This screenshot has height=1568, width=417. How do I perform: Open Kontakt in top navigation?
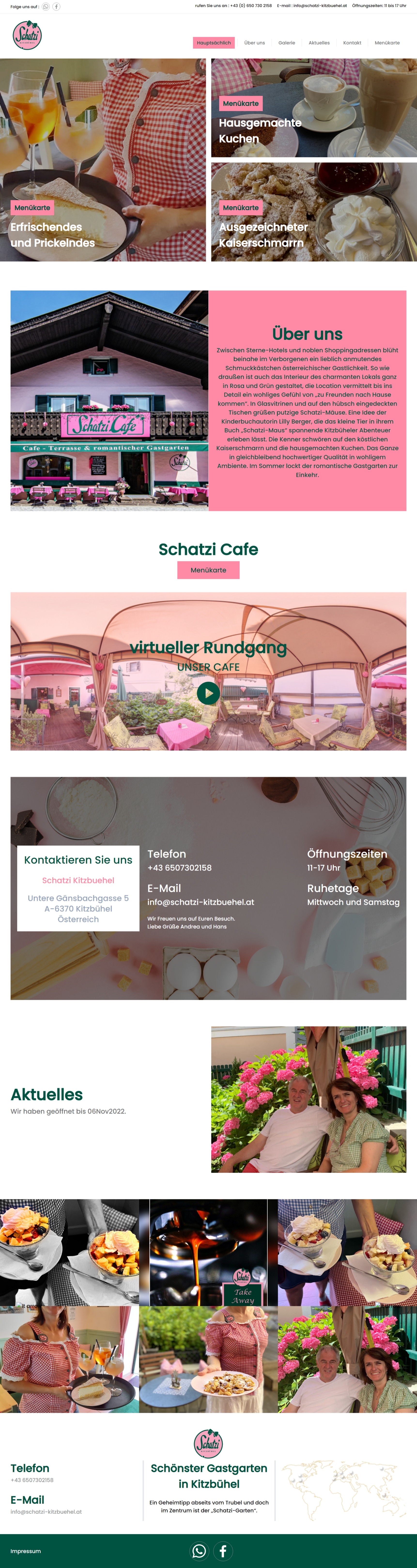coord(352,43)
